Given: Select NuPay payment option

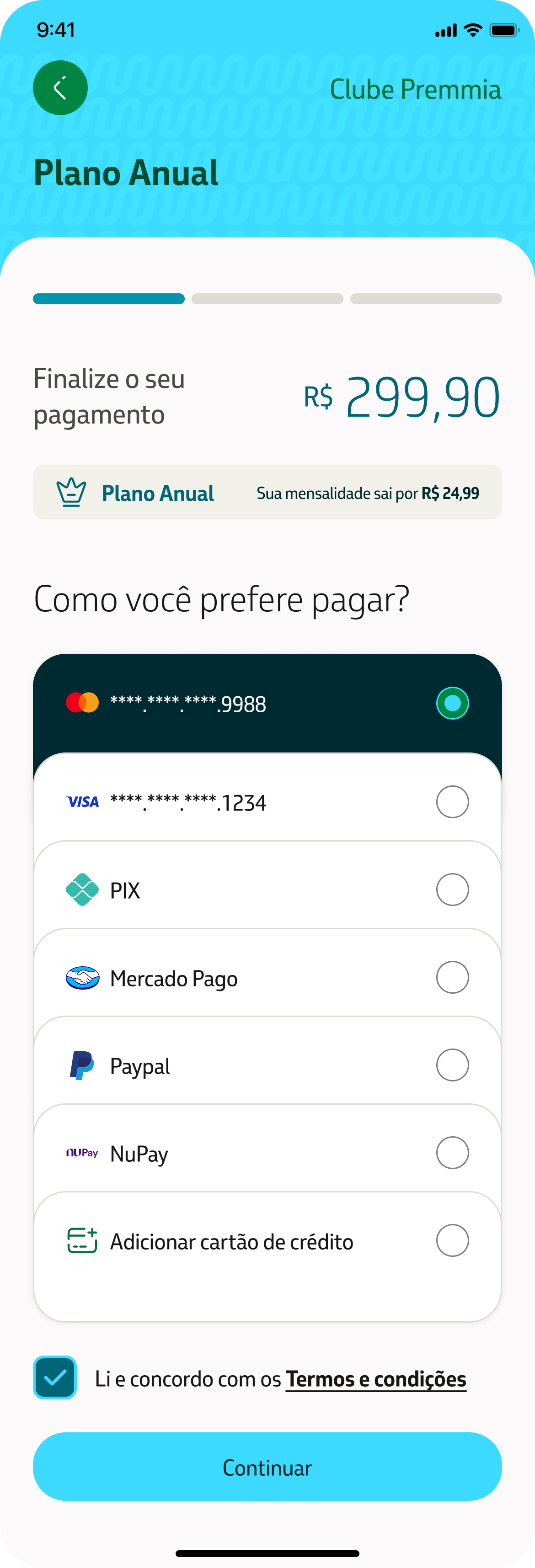Looking at the screenshot, I should (451, 1152).
